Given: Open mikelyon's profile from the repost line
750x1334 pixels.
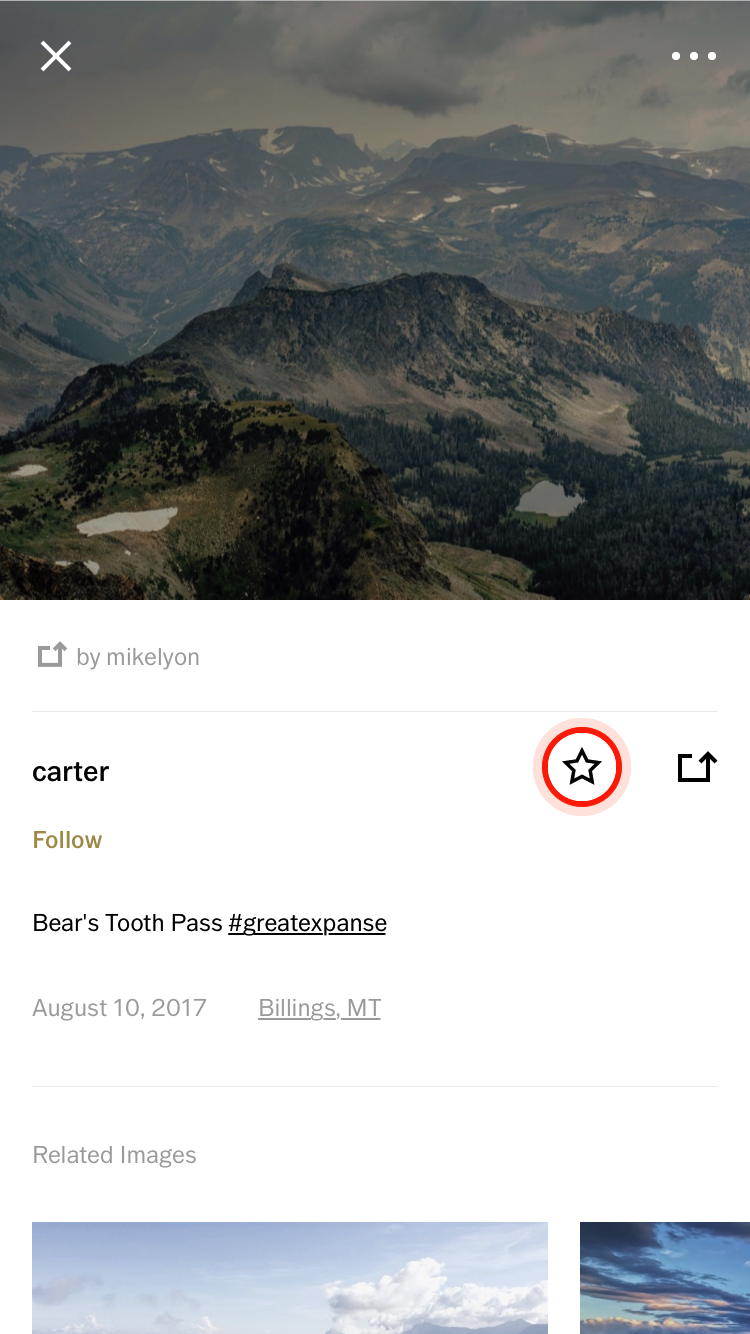Looking at the screenshot, I should (x=138, y=657).
